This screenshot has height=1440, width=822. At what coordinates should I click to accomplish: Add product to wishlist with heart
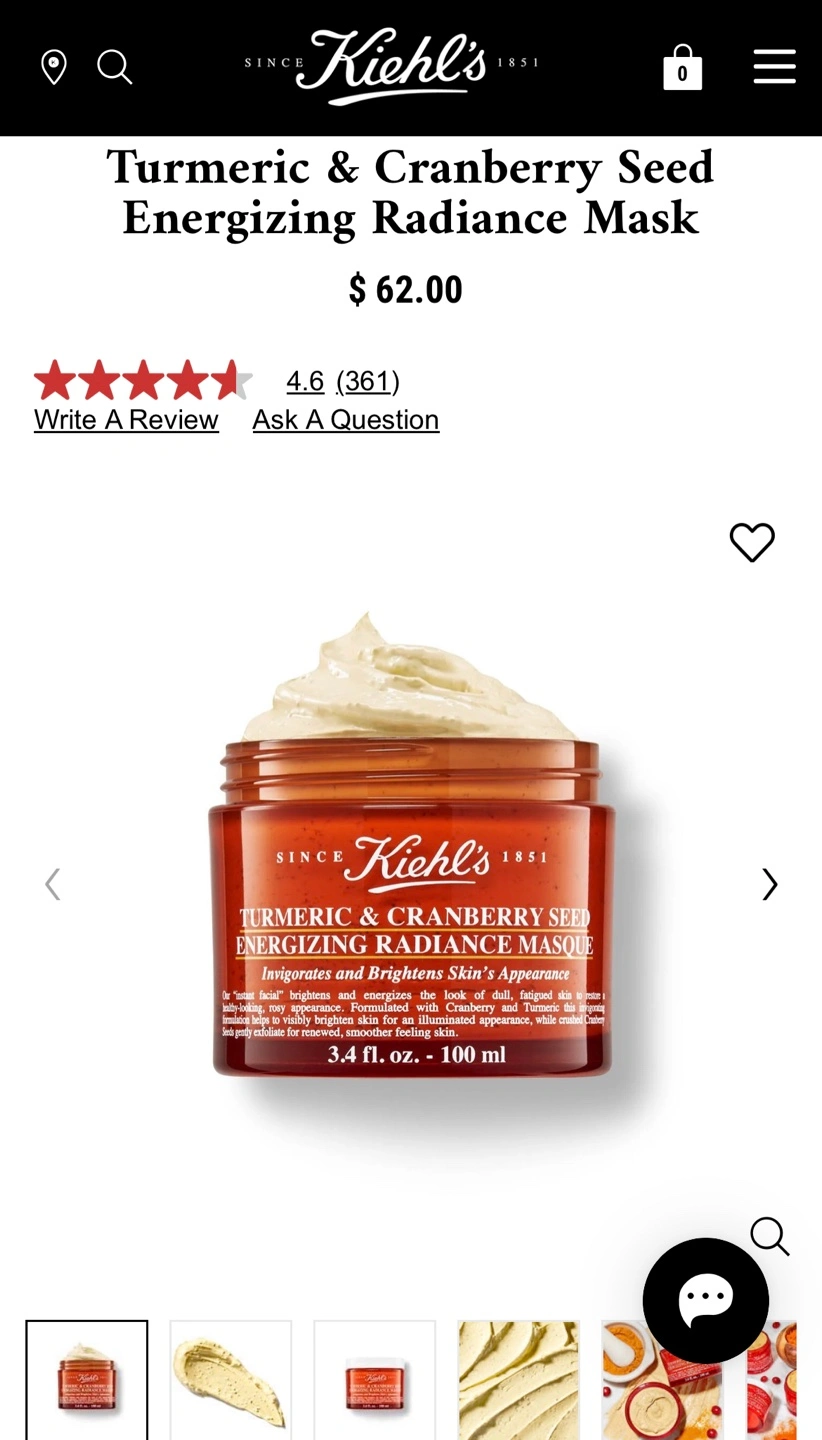tap(752, 542)
